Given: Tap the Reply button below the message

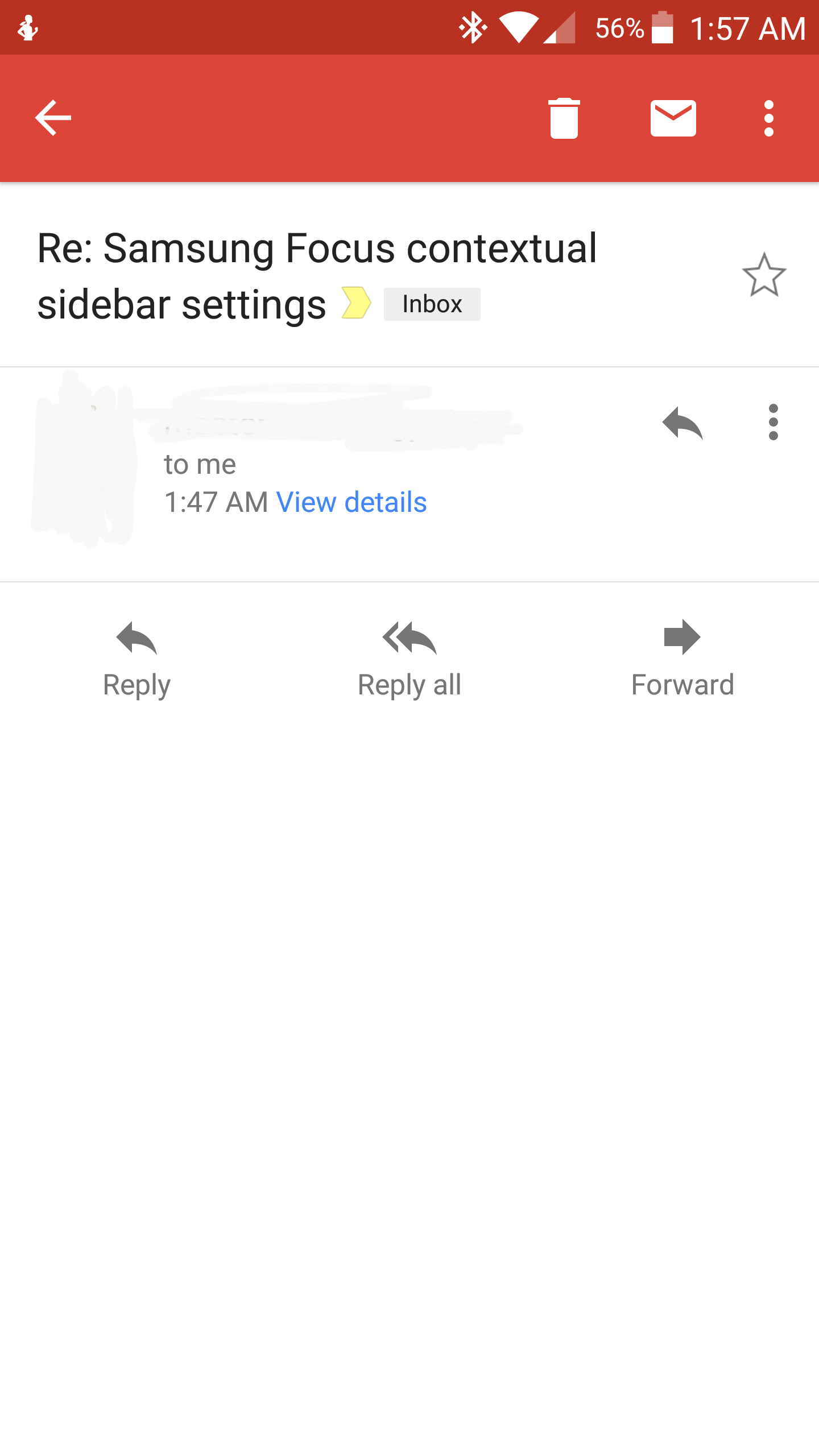Looking at the screenshot, I should tap(136, 660).
